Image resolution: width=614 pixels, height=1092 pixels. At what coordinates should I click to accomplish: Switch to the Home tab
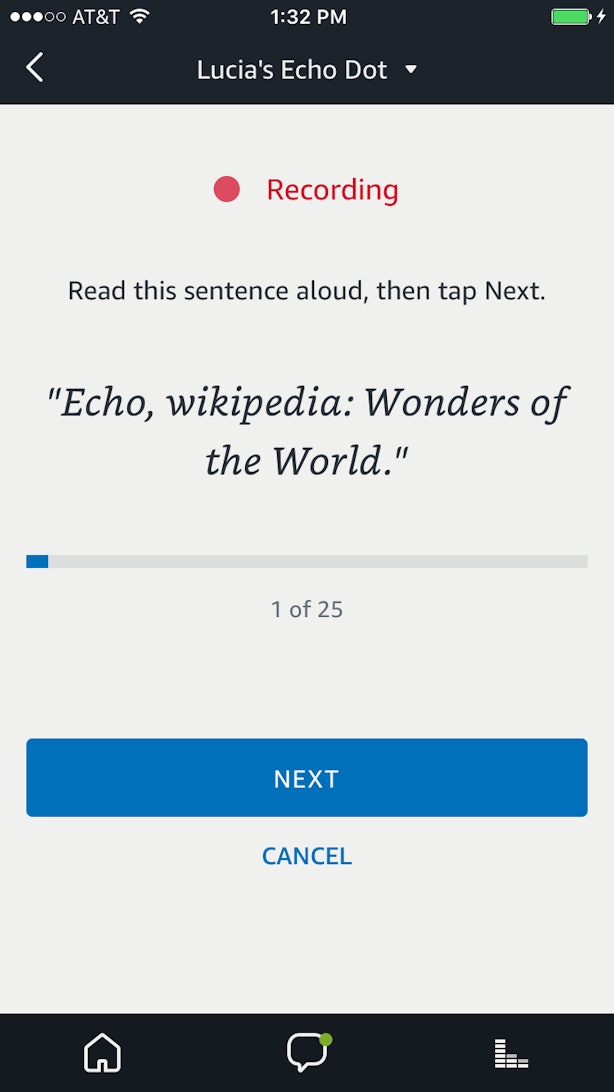[x=102, y=1053]
